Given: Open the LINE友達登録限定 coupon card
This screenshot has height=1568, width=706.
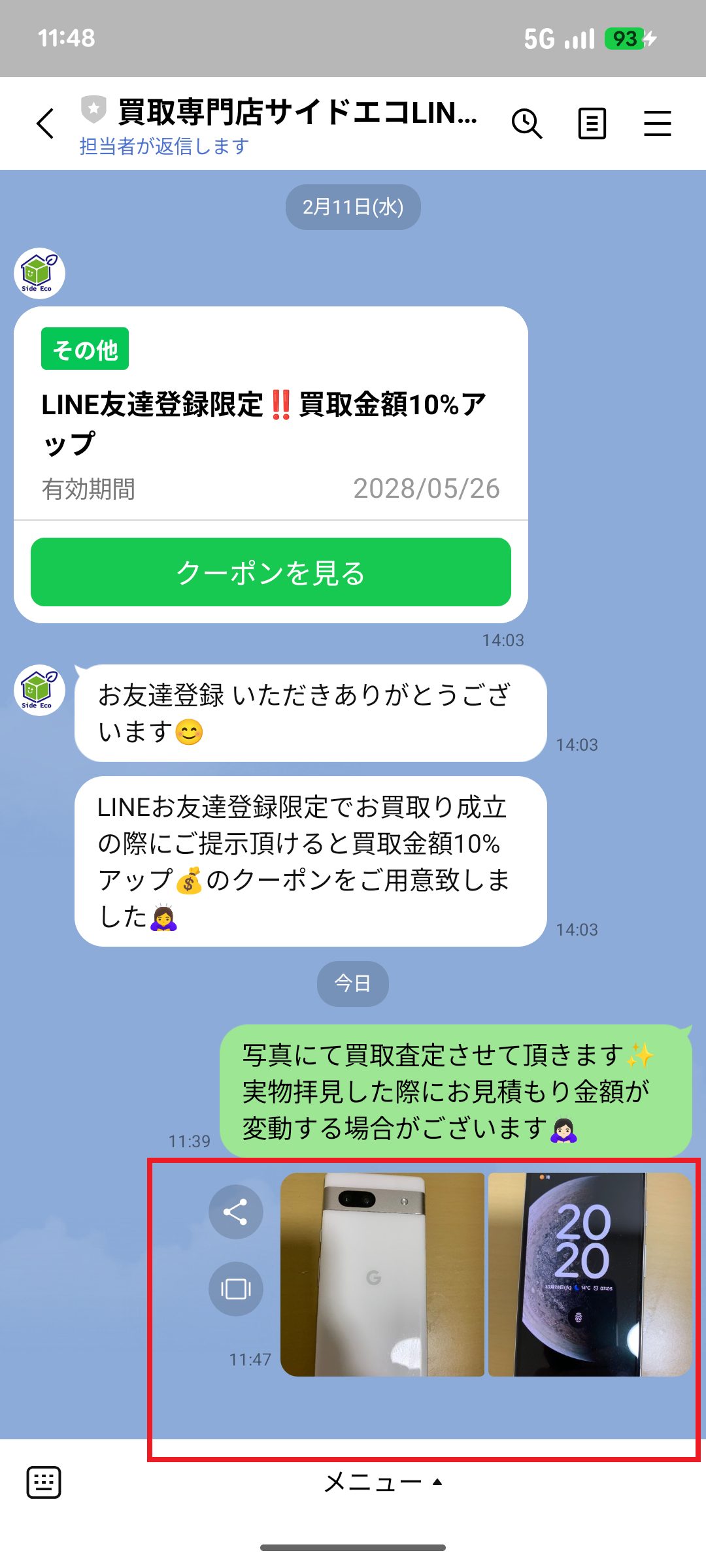Looking at the screenshot, I should coord(271,418).
